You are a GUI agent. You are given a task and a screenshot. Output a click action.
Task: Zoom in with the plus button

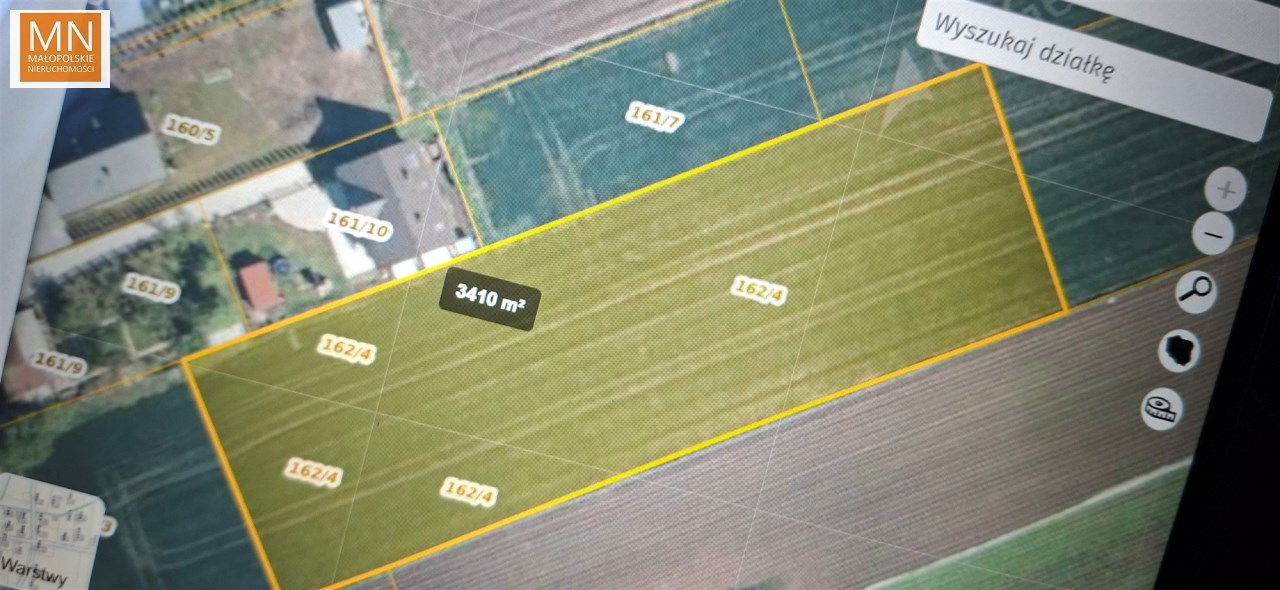pyautogui.click(x=1226, y=190)
